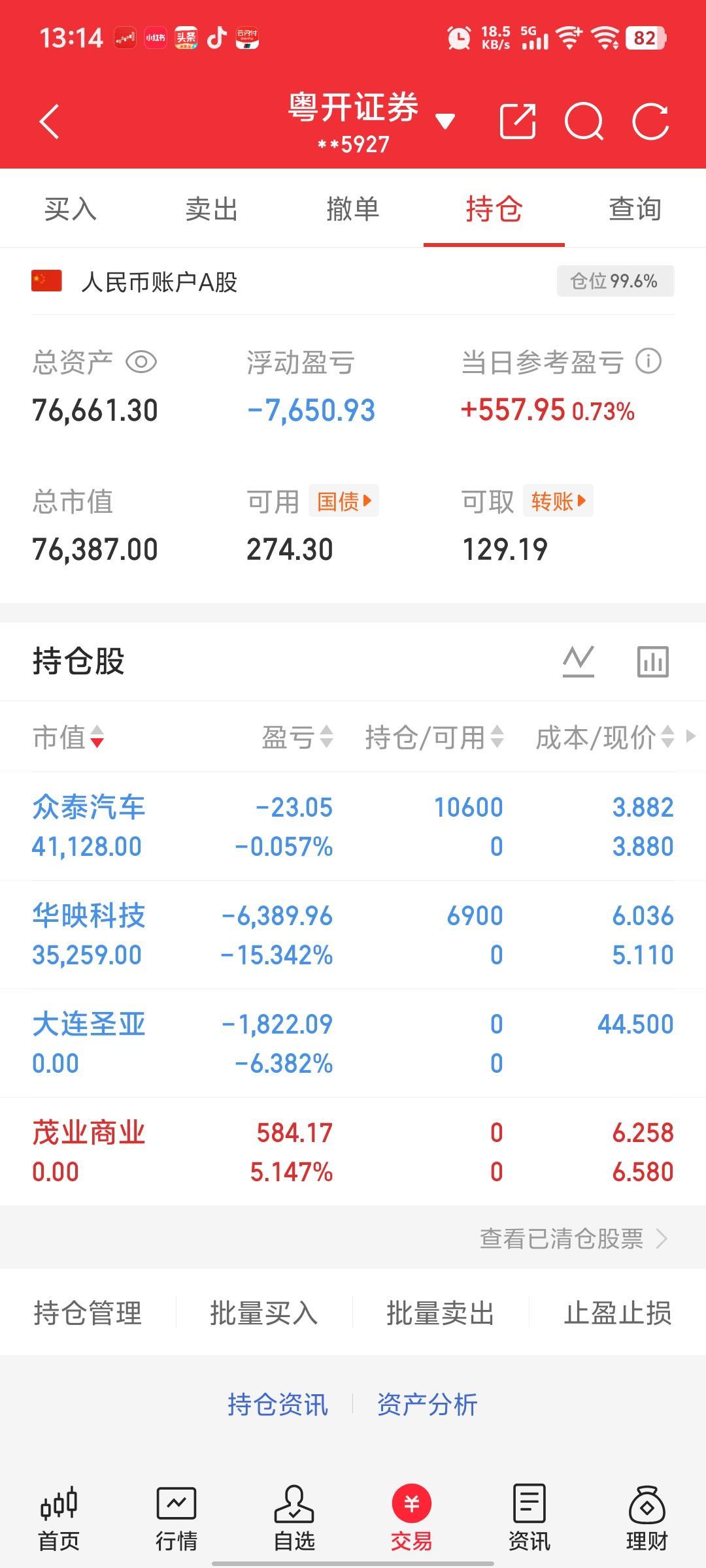Open the 查询 tab
This screenshot has width=706, height=1568.
pyautogui.click(x=633, y=209)
